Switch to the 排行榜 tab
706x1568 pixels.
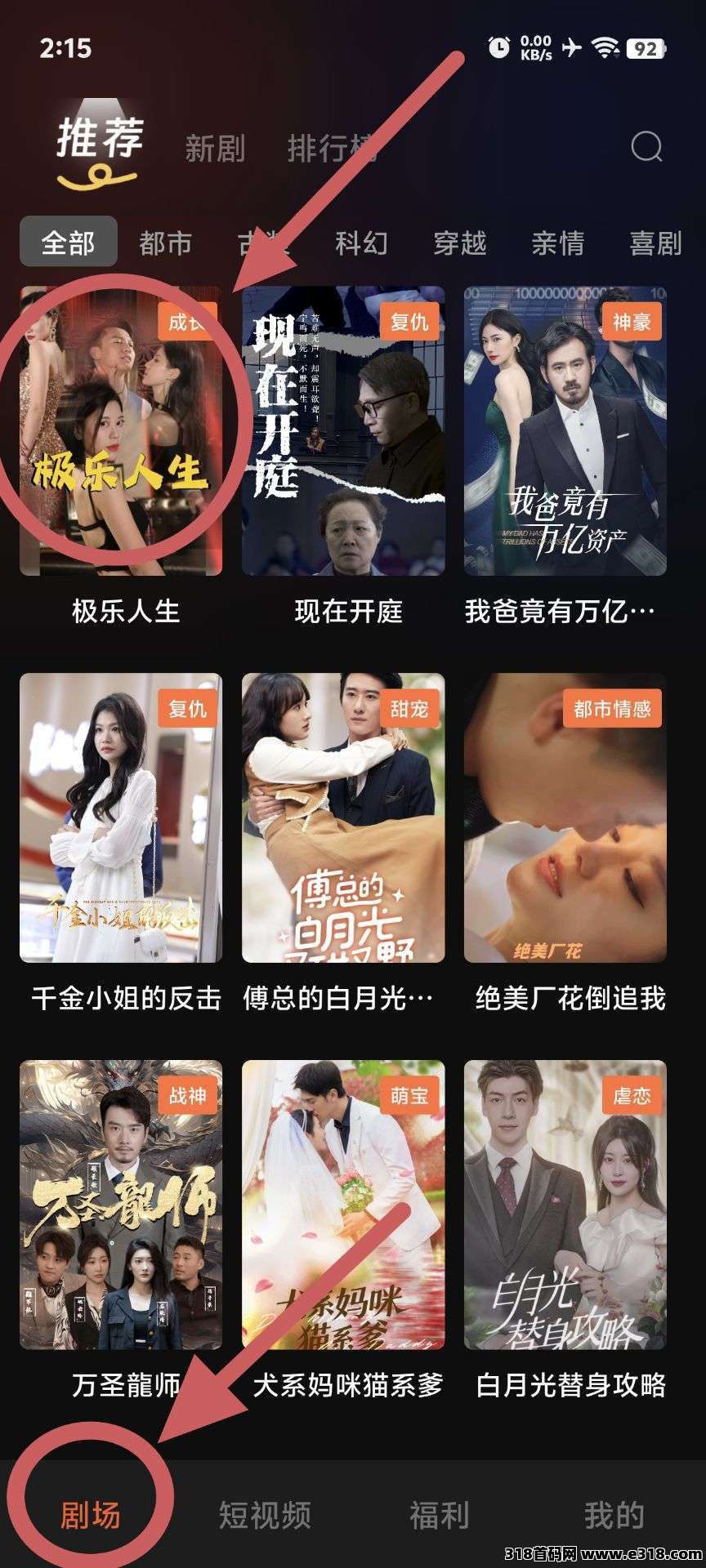click(331, 149)
